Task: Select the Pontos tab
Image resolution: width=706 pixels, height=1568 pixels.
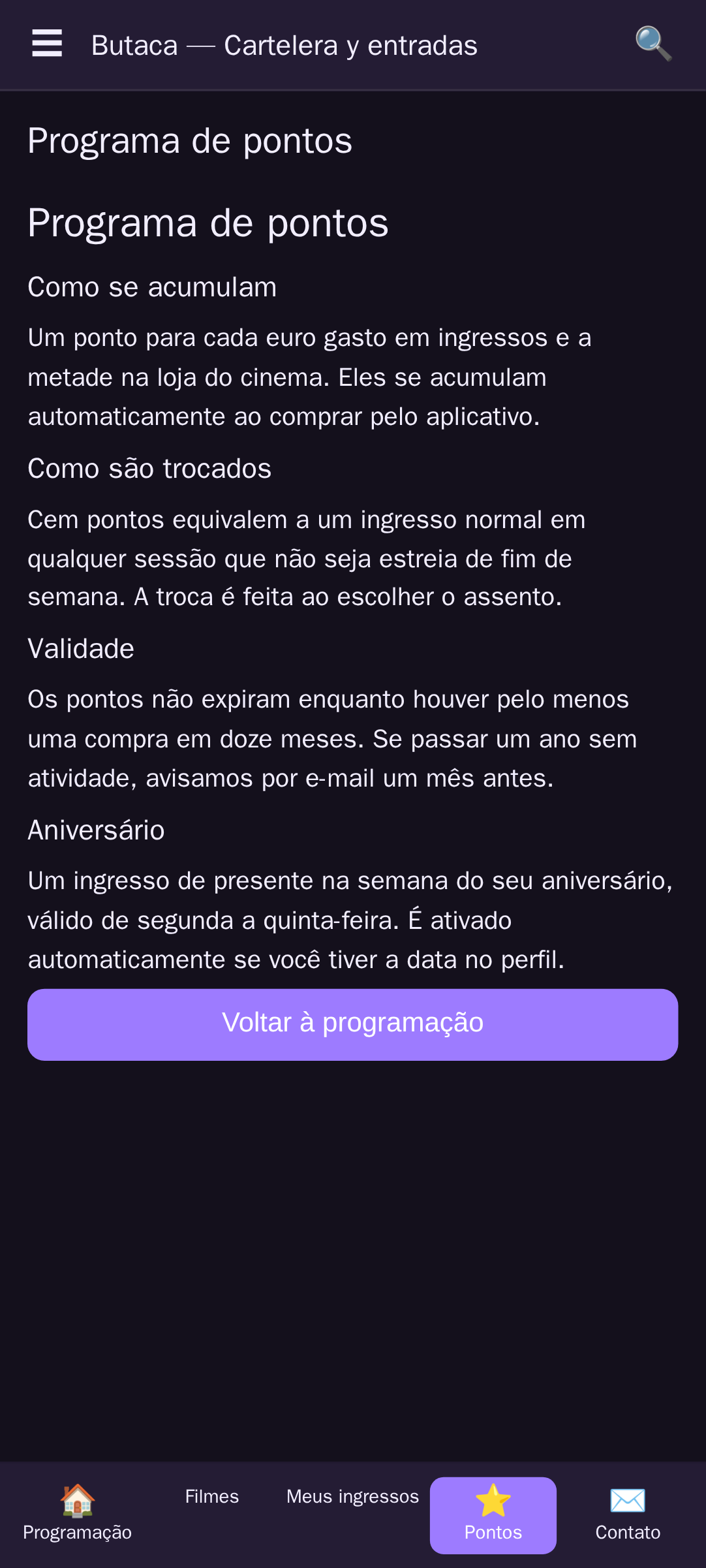Action: coord(493,1514)
